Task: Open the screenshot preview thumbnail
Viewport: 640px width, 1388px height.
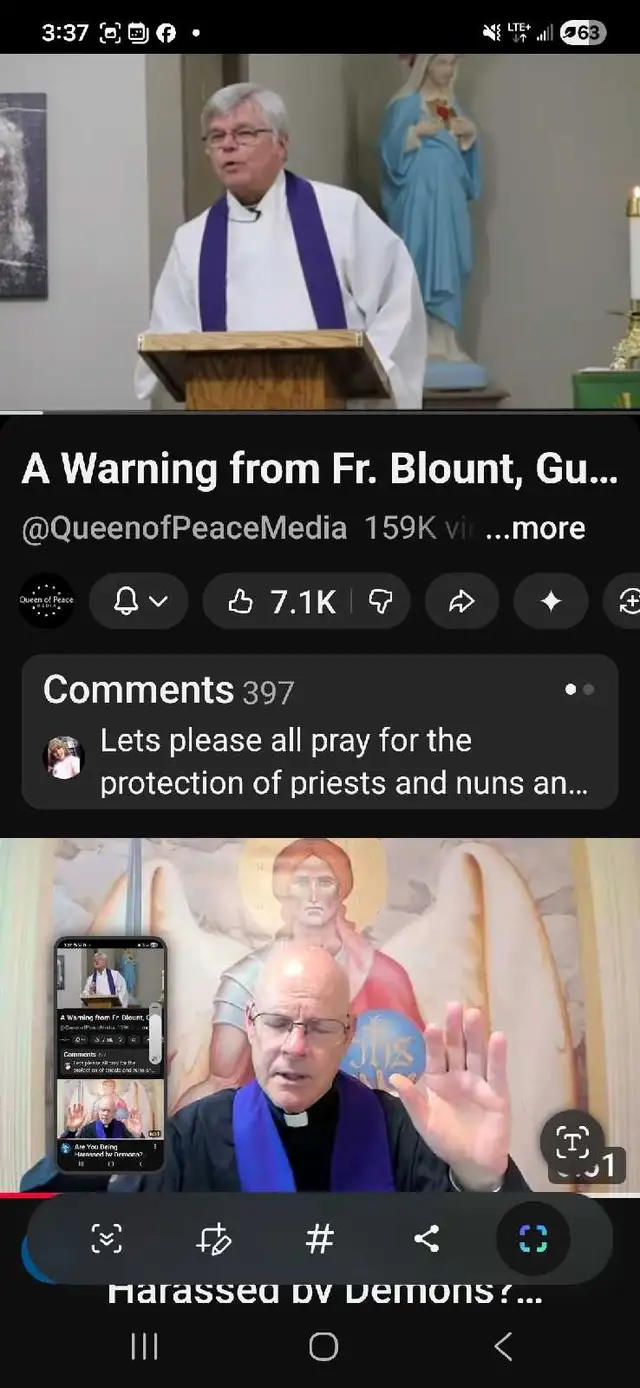Action: (110, 1053)
